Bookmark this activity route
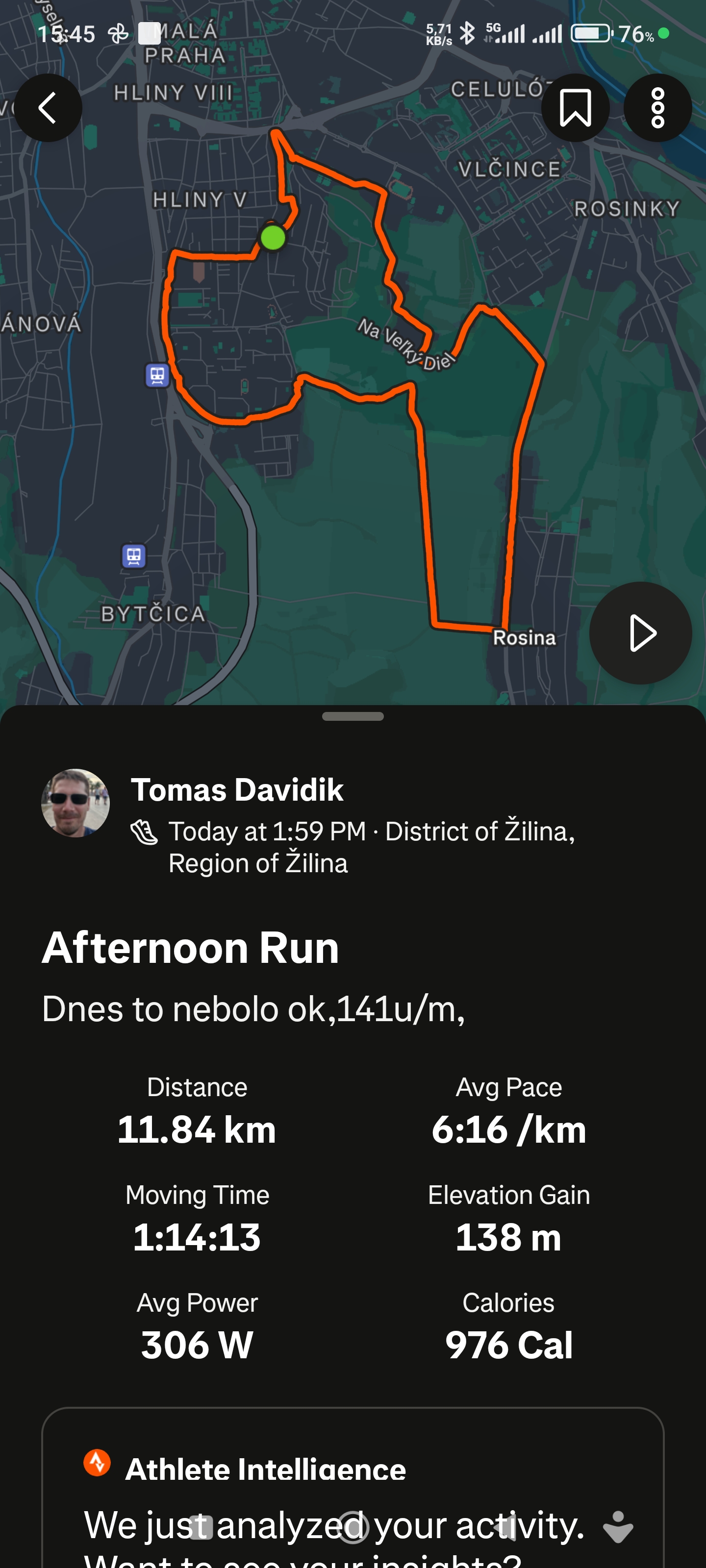Image resolution: width=706 pixels, height=1568 pixels. click(x=575, y=108)
